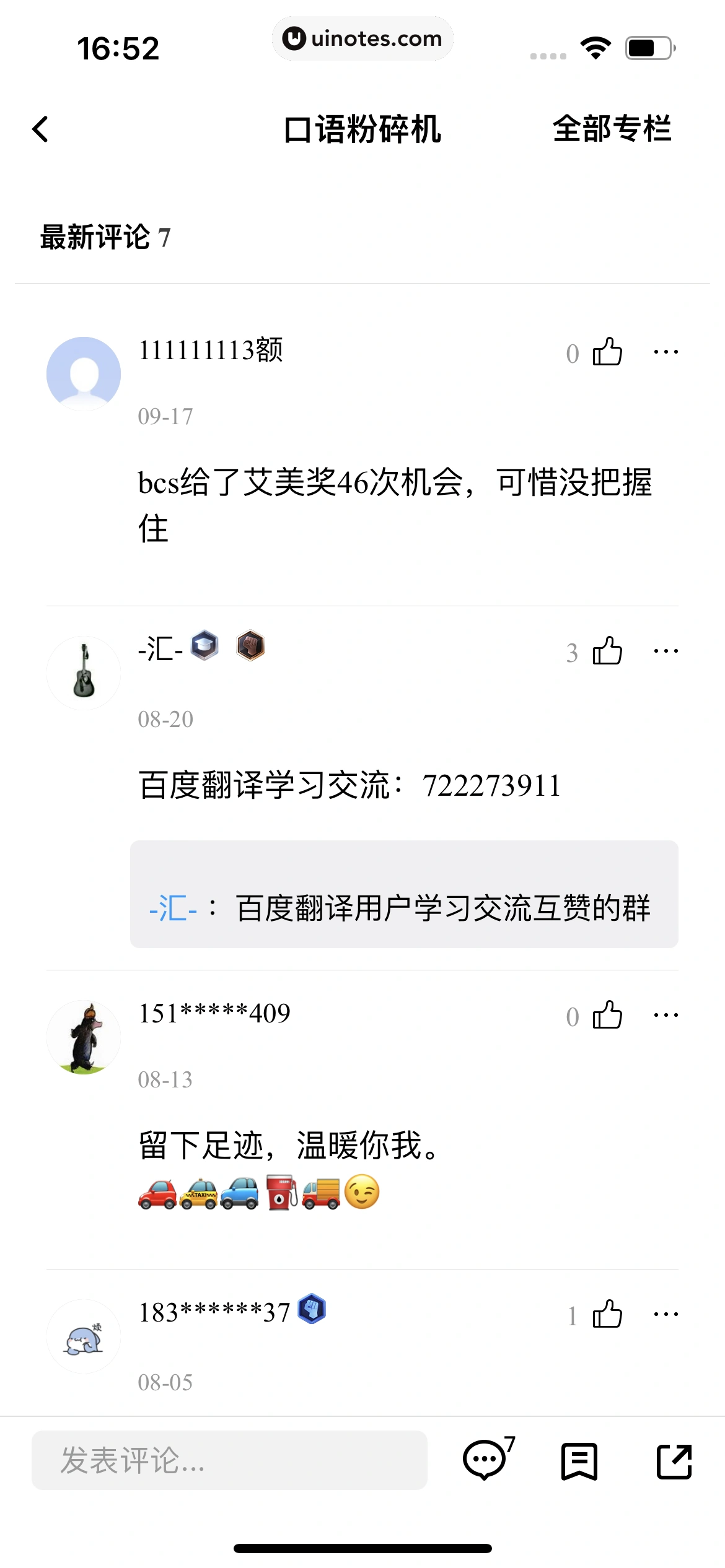Image resolution: width=725 pixels, height=1568 pixels.
Task: Tap the 发表评论 input field
Action: (x=229, y=1460)
